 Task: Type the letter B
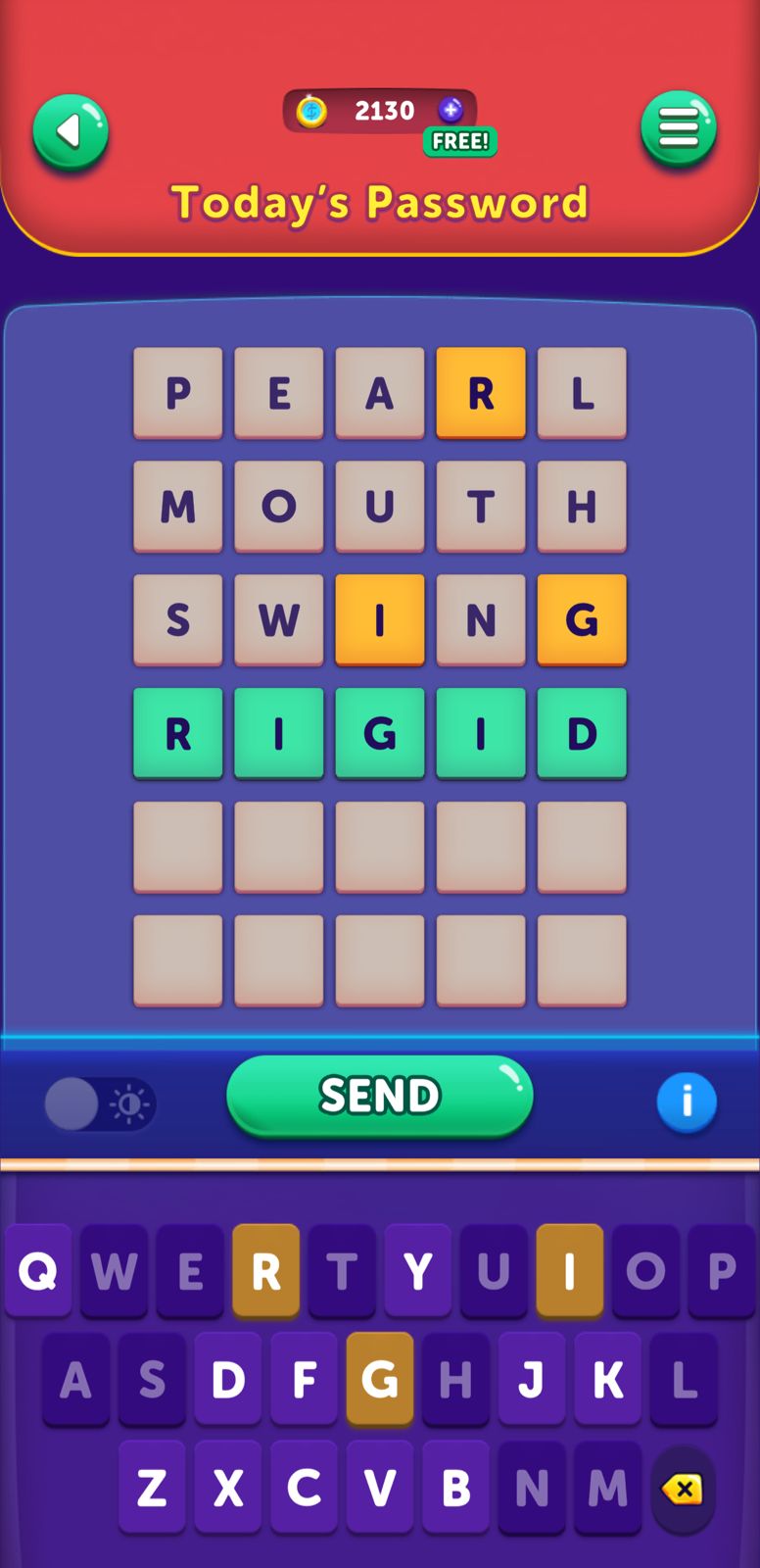(x=455, y=1488)
